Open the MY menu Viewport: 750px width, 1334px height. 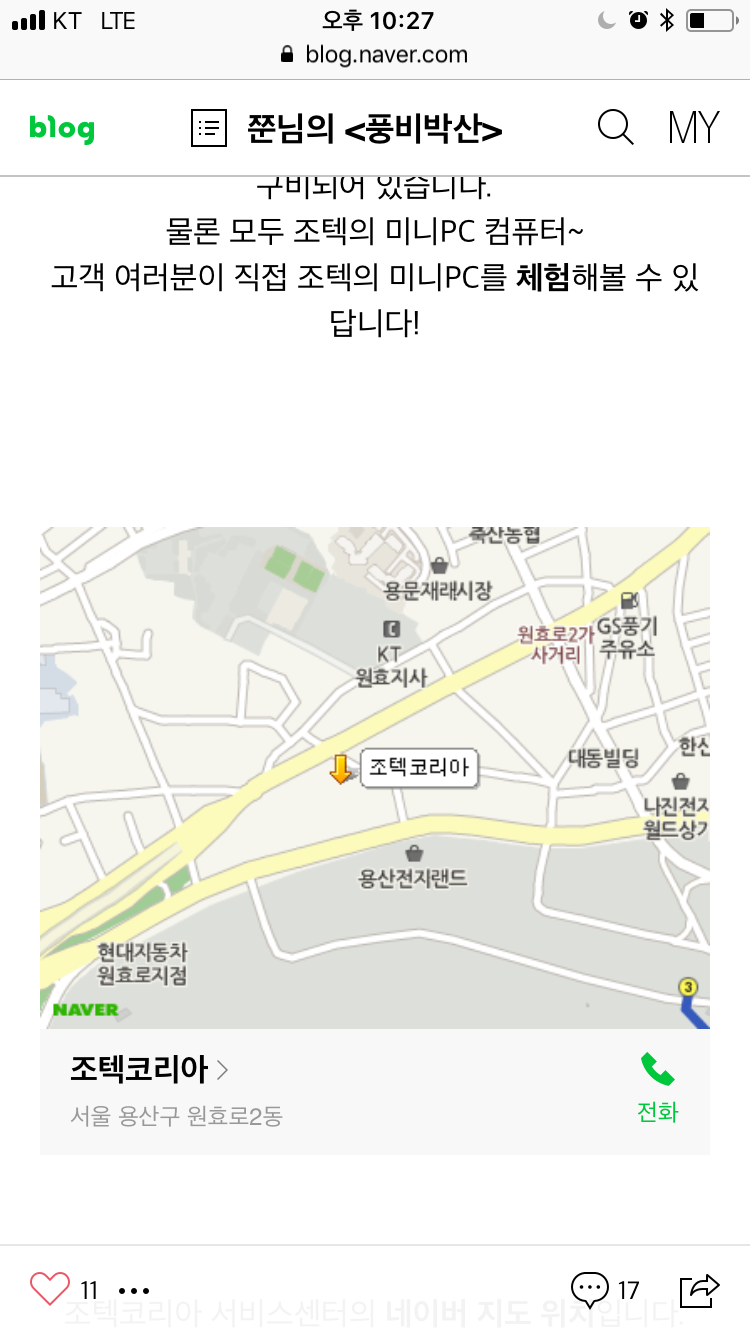click(694, 128)
